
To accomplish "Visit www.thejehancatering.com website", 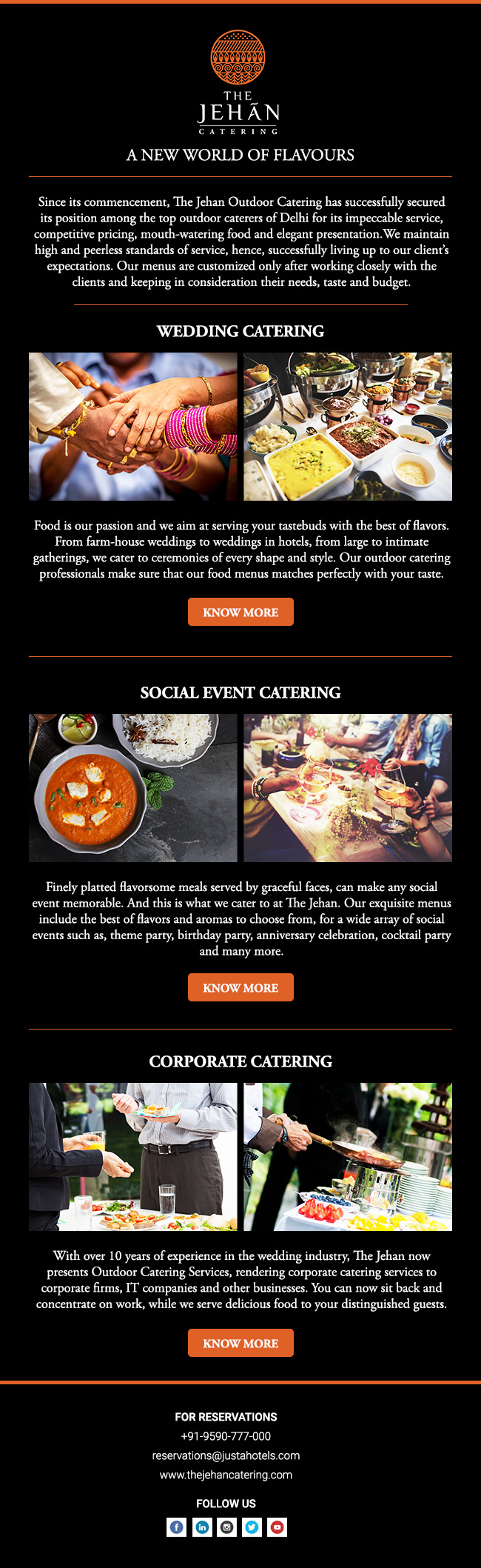I will (x=226, y=1475).
